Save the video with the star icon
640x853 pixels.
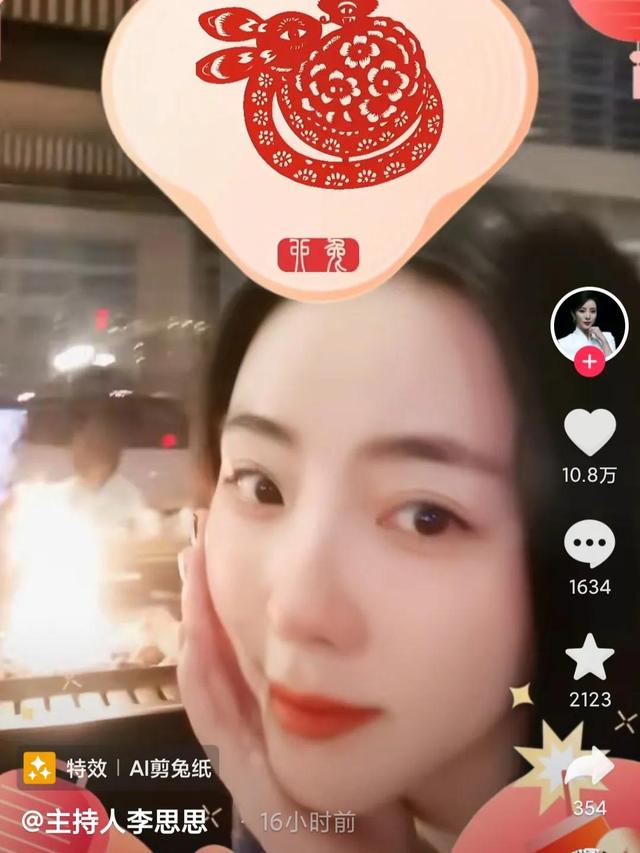tap(589, 657)
